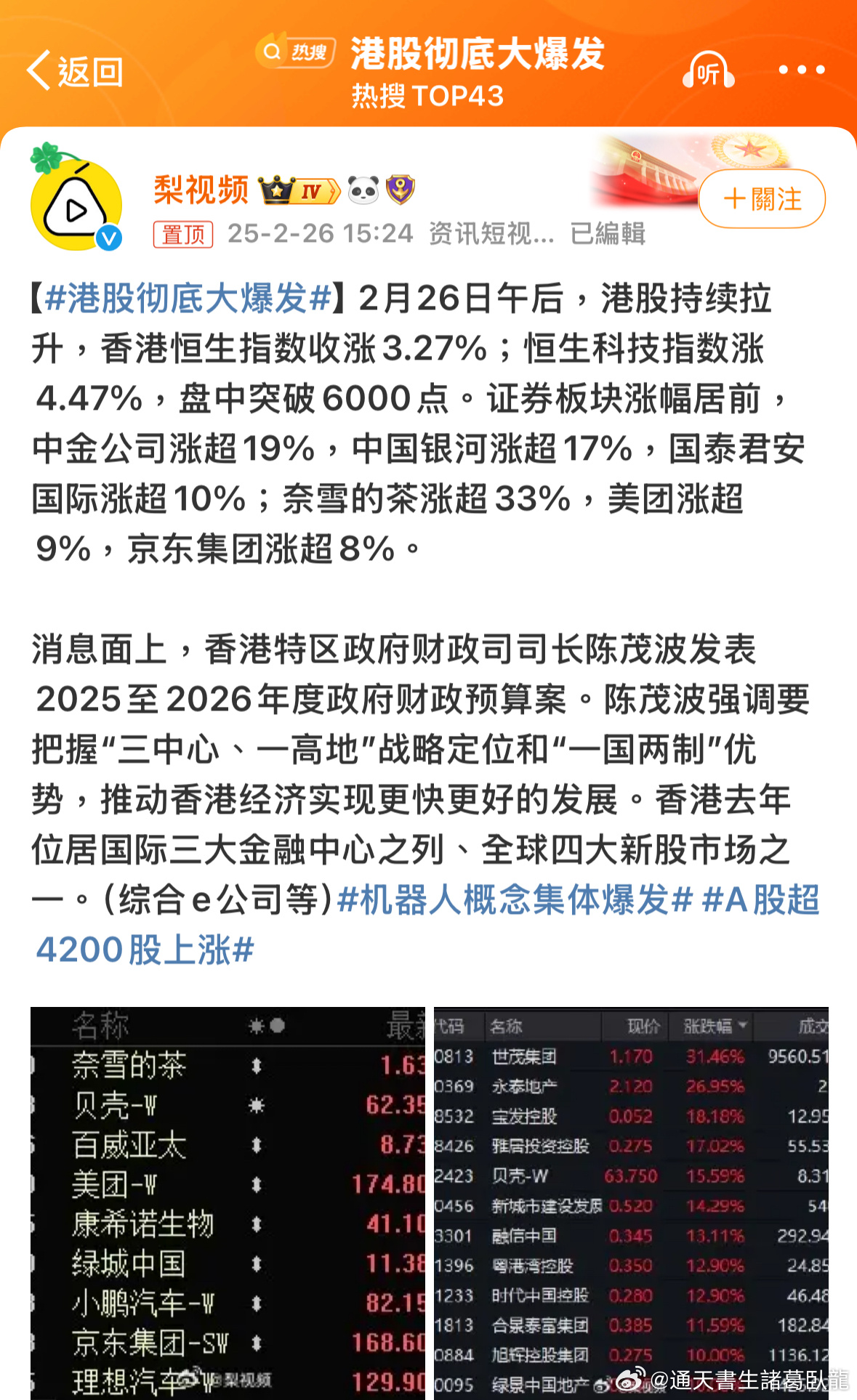Open the 梨视频 account name

201,190
